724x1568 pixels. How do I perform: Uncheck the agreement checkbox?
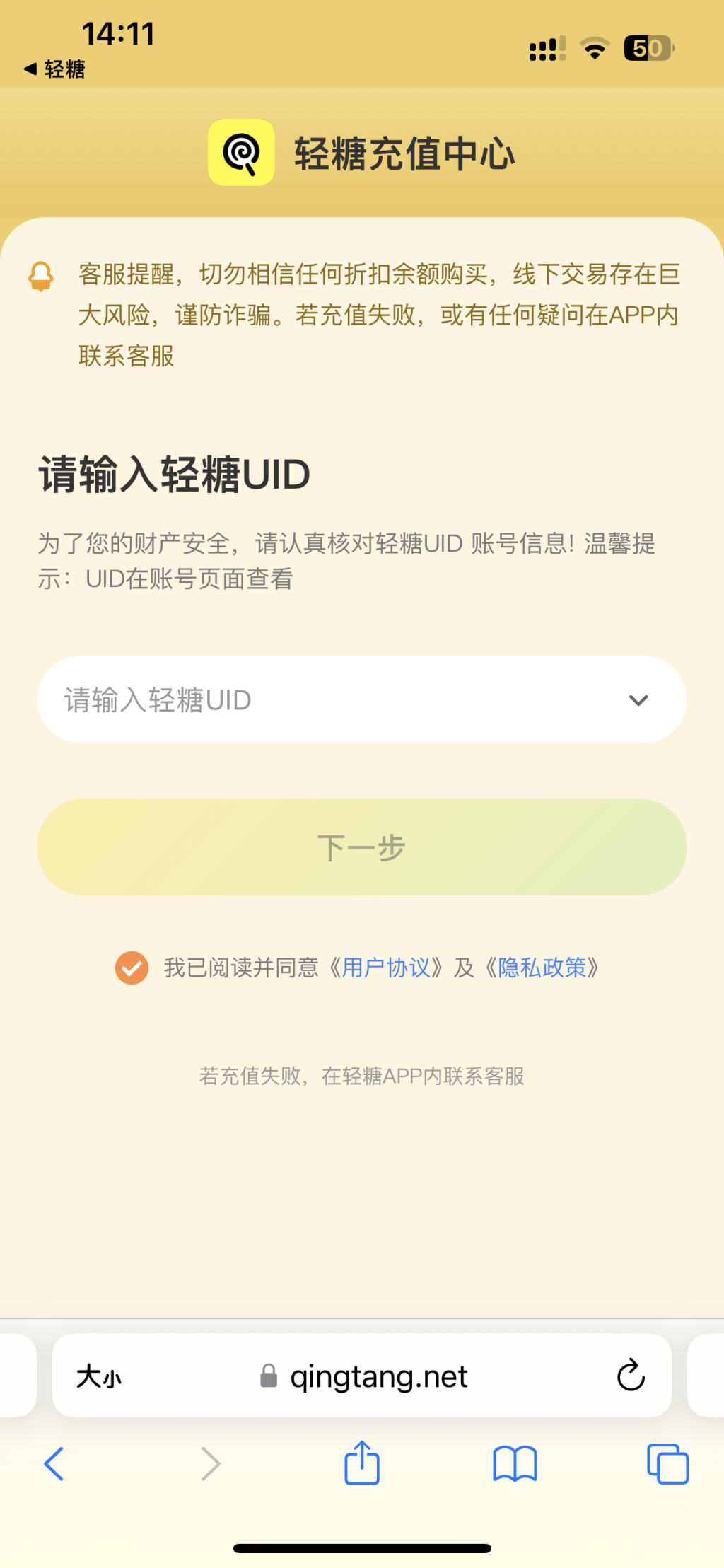point(132,968)
